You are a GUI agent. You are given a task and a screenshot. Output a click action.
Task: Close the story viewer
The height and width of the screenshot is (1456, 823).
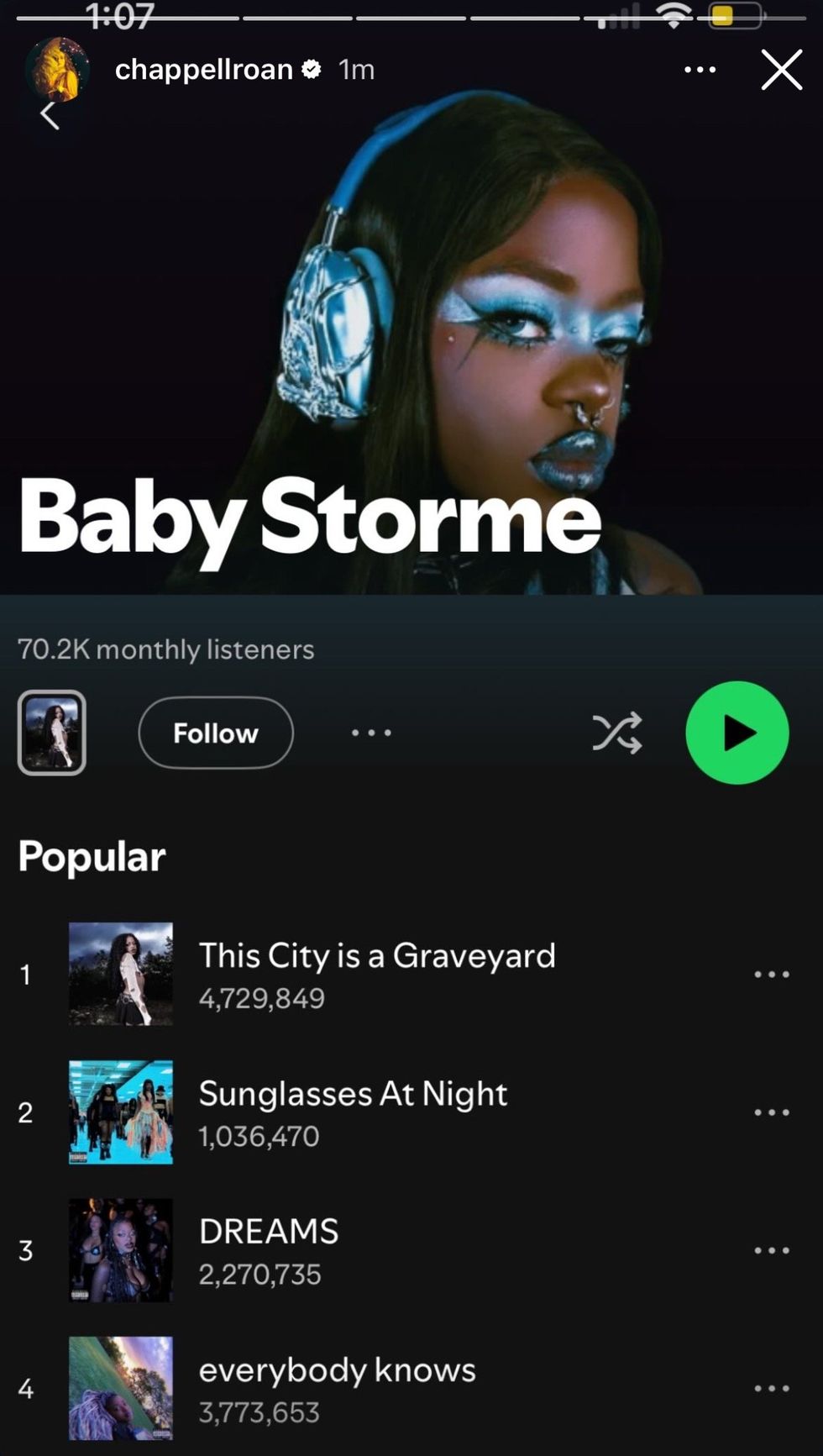coord(781,70)
